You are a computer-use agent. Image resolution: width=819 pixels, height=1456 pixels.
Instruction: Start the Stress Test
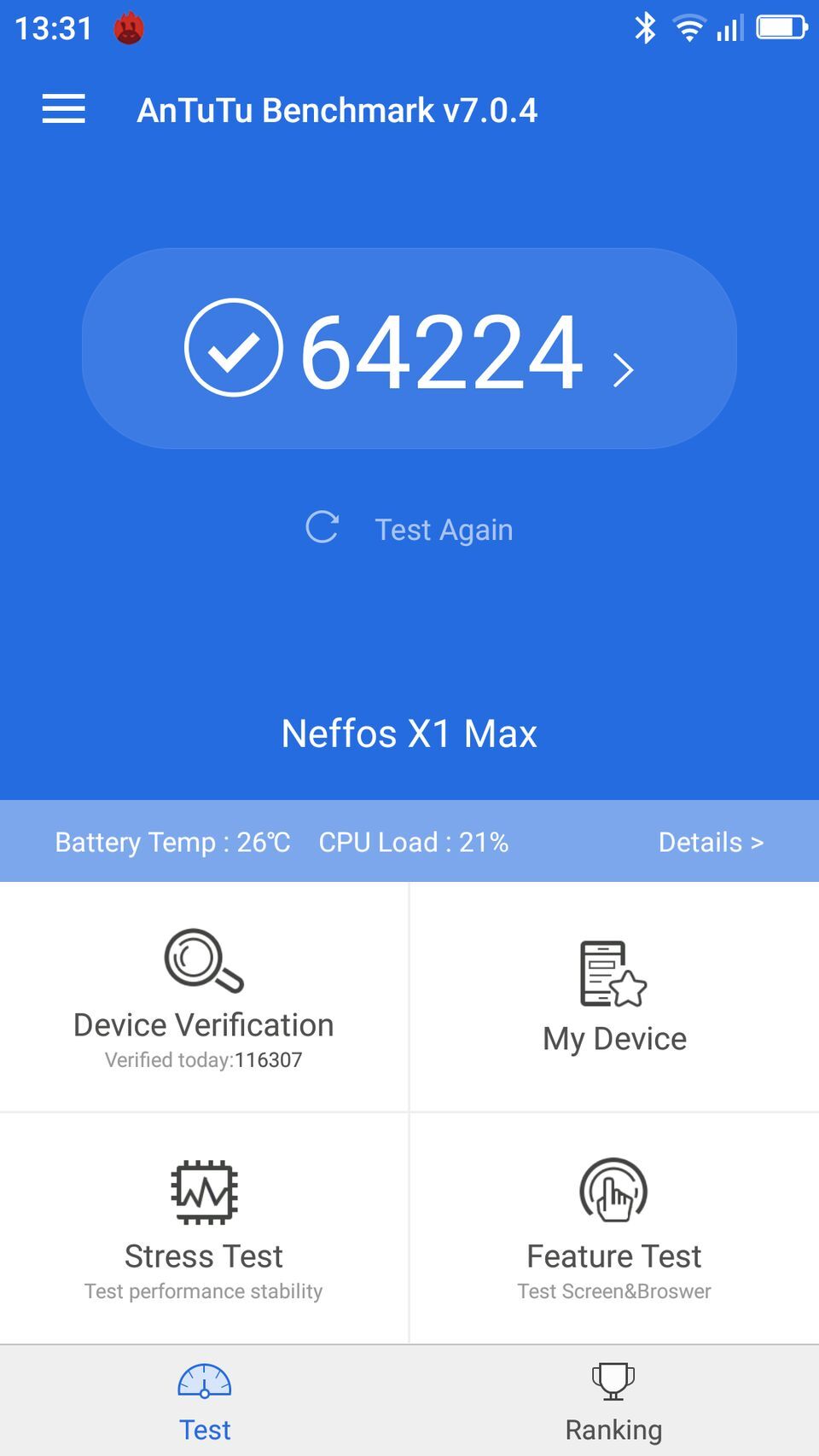pyautogui.click(x=204, y=1228)
